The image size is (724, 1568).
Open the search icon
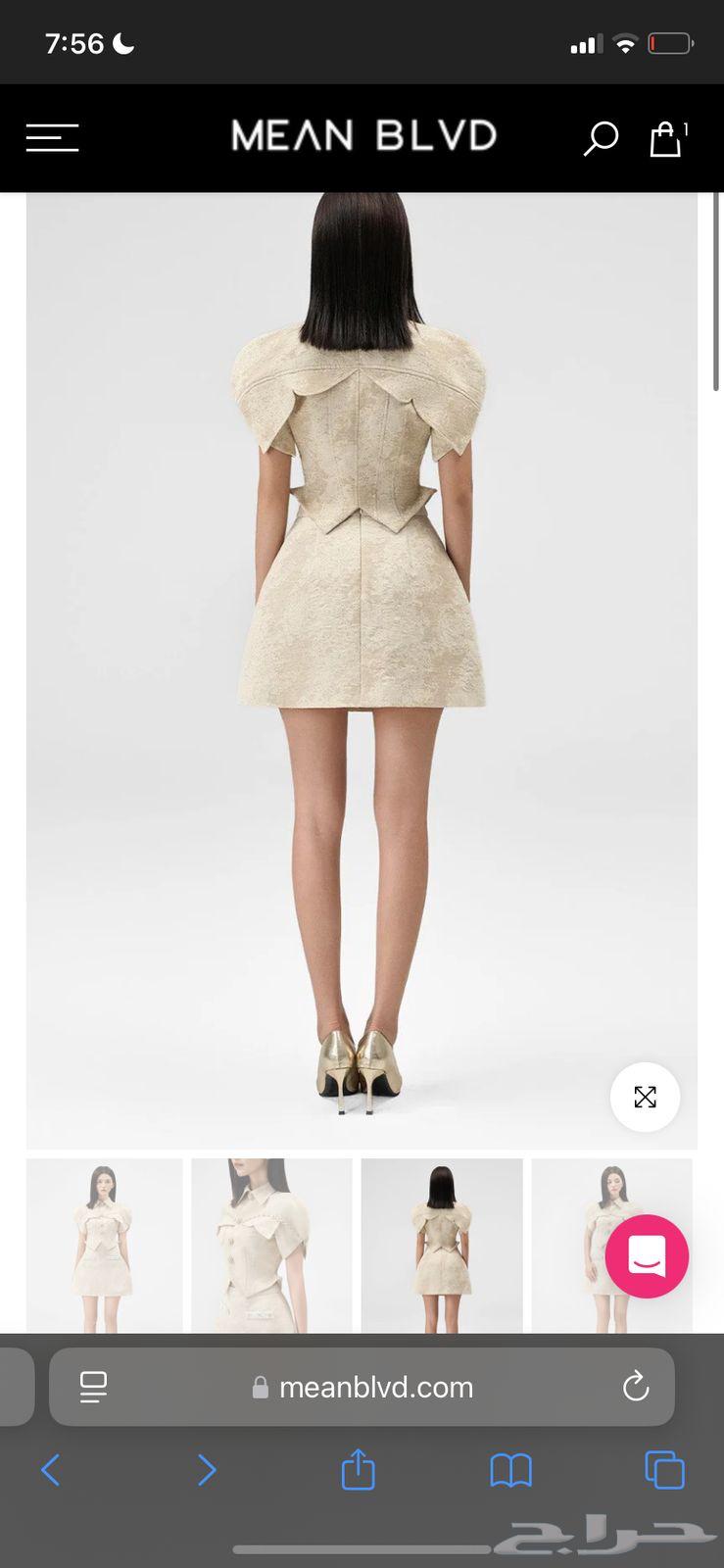click(x=601, y=138)
